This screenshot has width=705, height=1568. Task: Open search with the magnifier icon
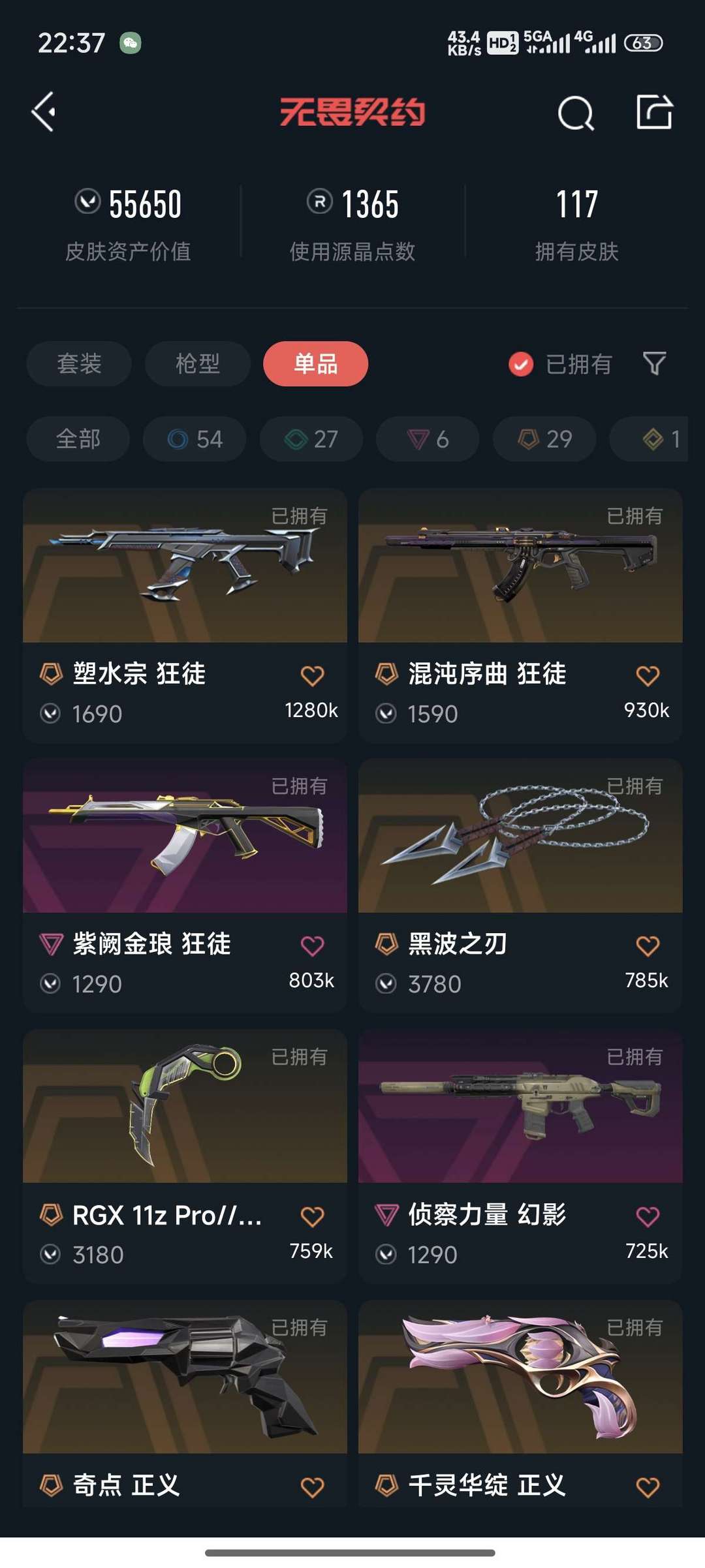pos(576,114)
